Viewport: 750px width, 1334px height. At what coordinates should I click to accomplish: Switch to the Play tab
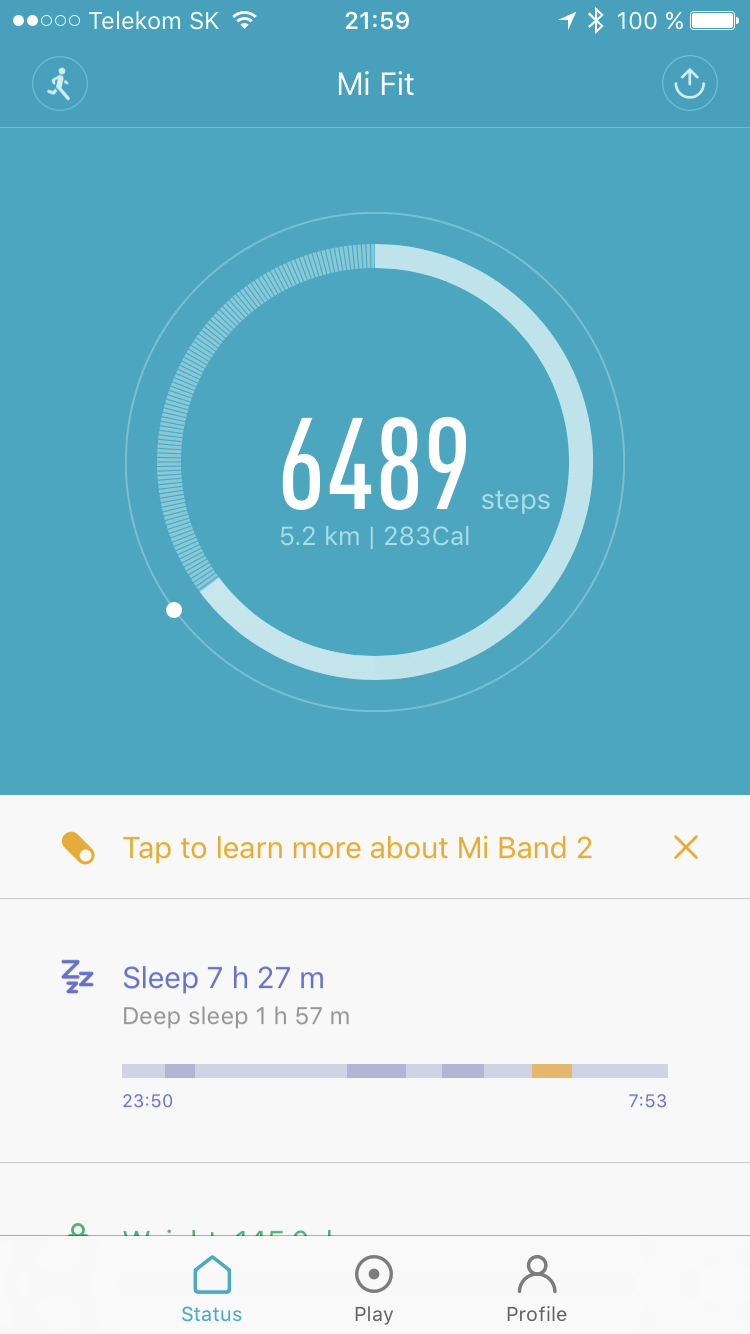click(x=373, y=1287)
